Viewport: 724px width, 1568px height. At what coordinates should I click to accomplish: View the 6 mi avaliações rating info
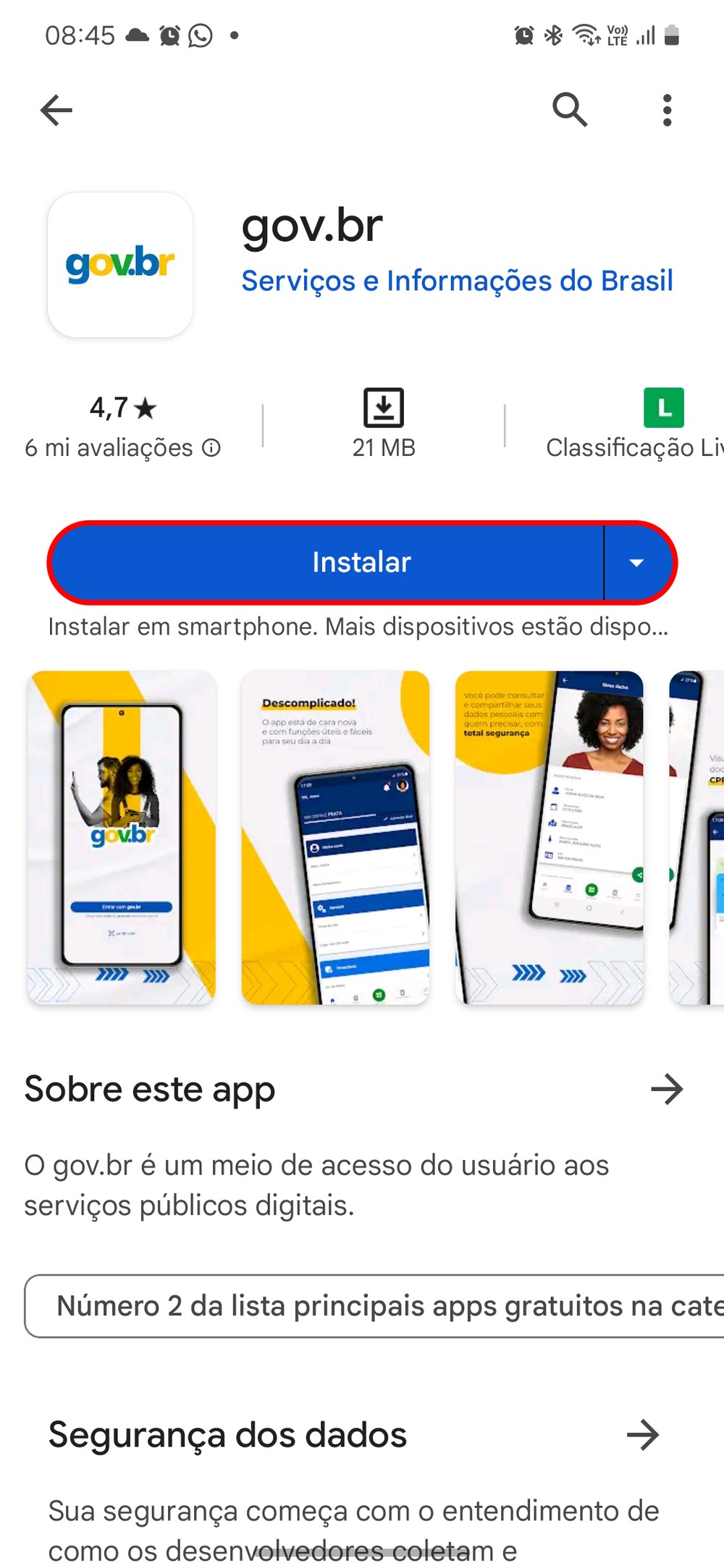[x=211, y=448]
